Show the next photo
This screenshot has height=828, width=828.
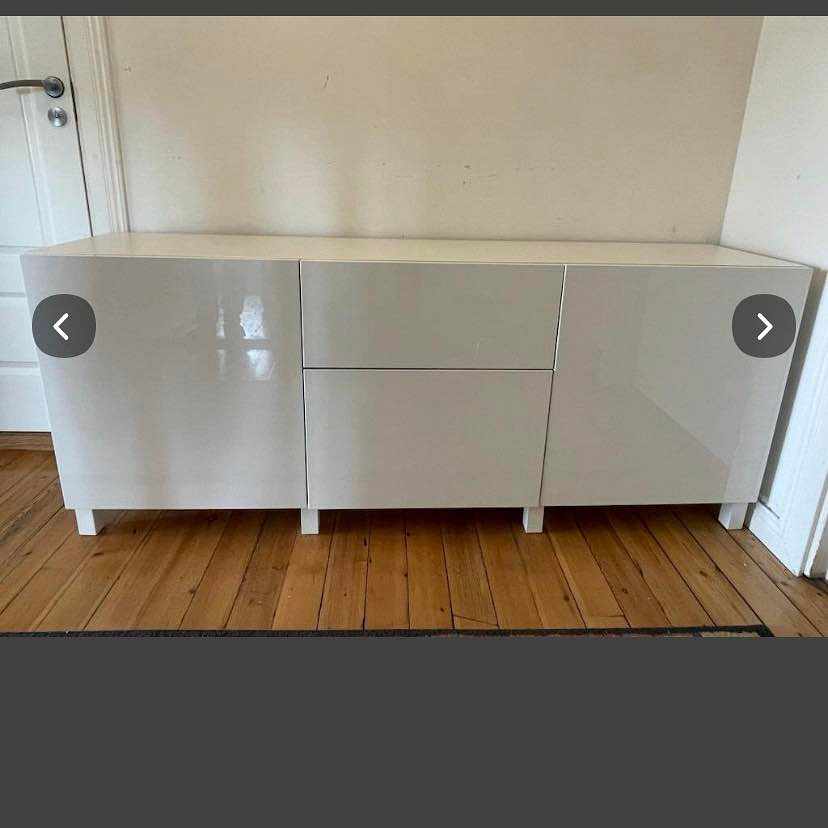[x=763, y=326]
